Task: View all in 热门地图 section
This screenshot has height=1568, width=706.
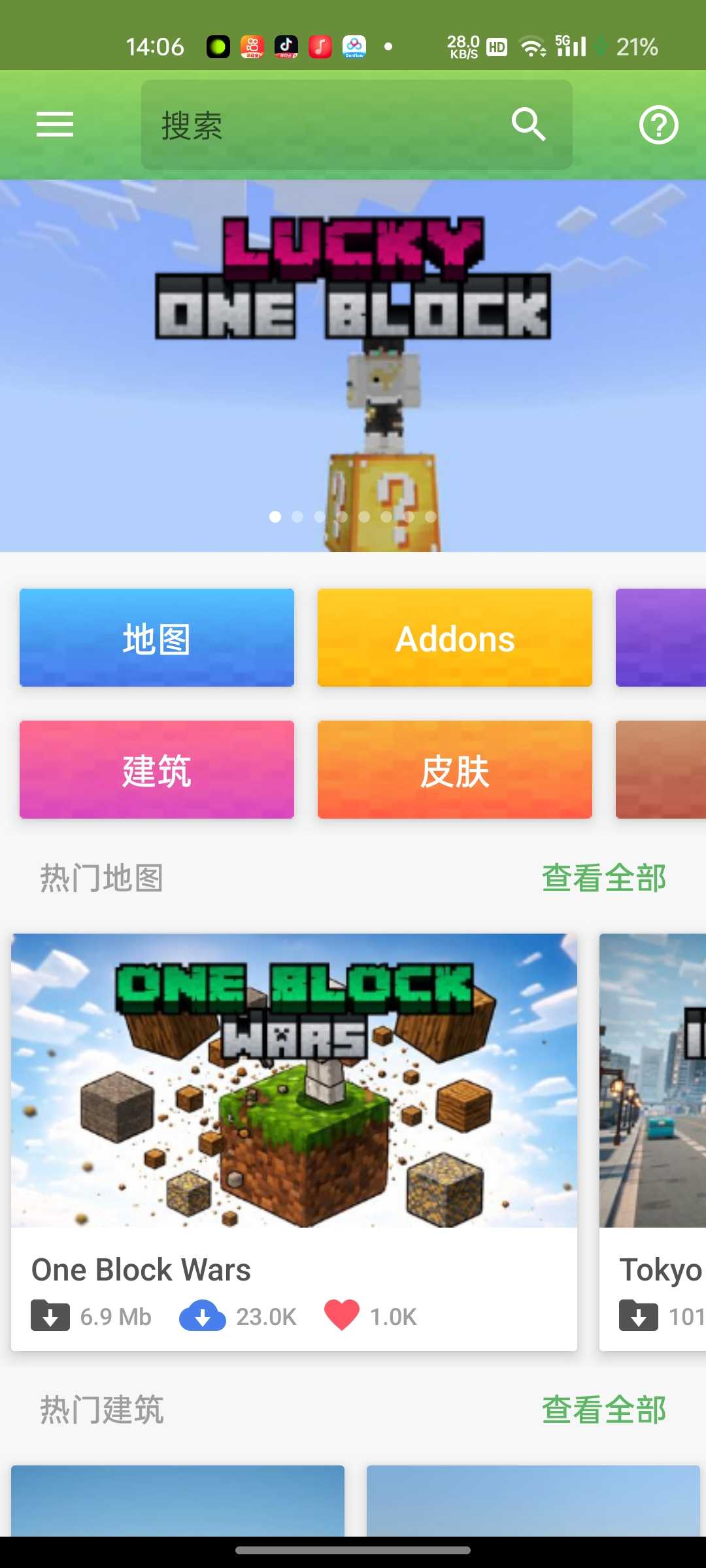Action: pos(603,878)
